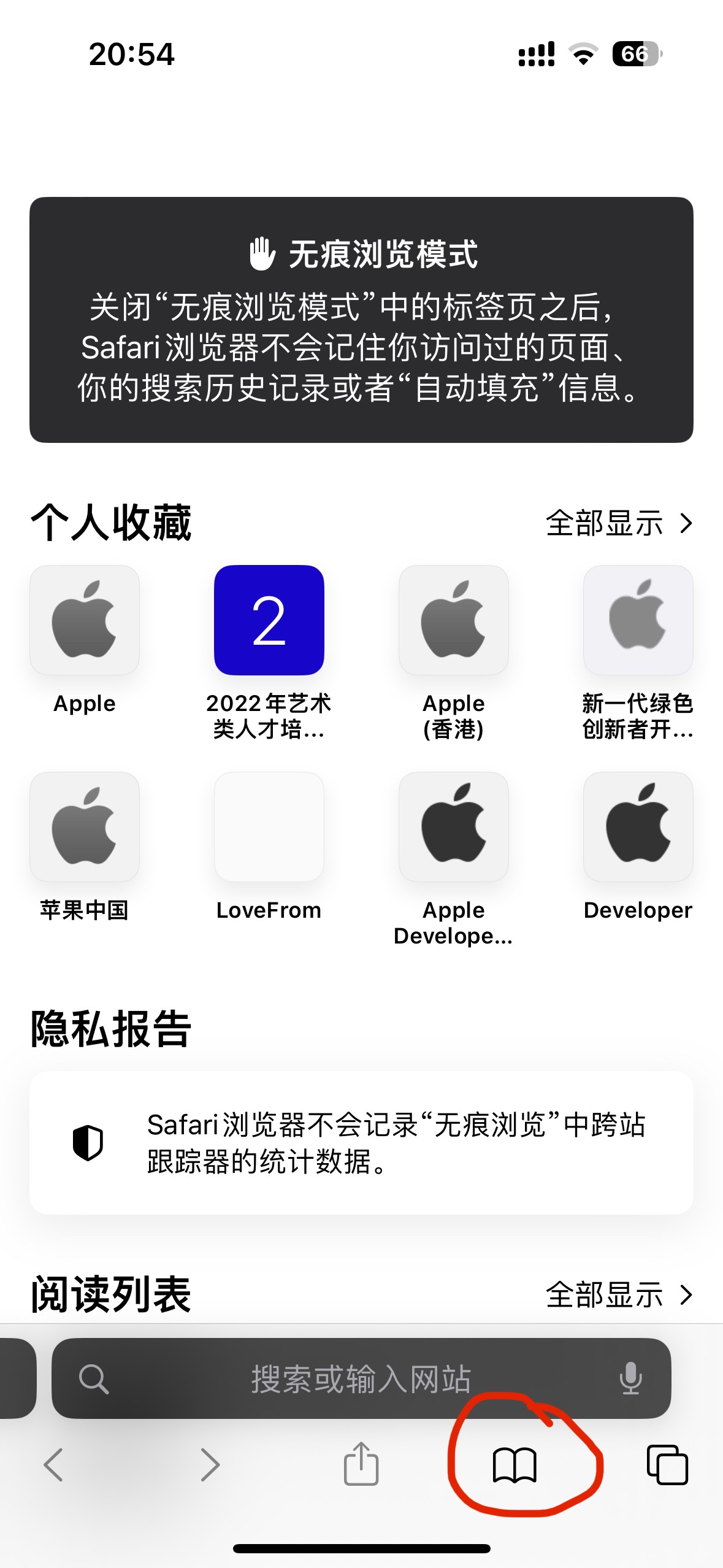
Task: Open the privacy report card
Action: point(361,1142)
